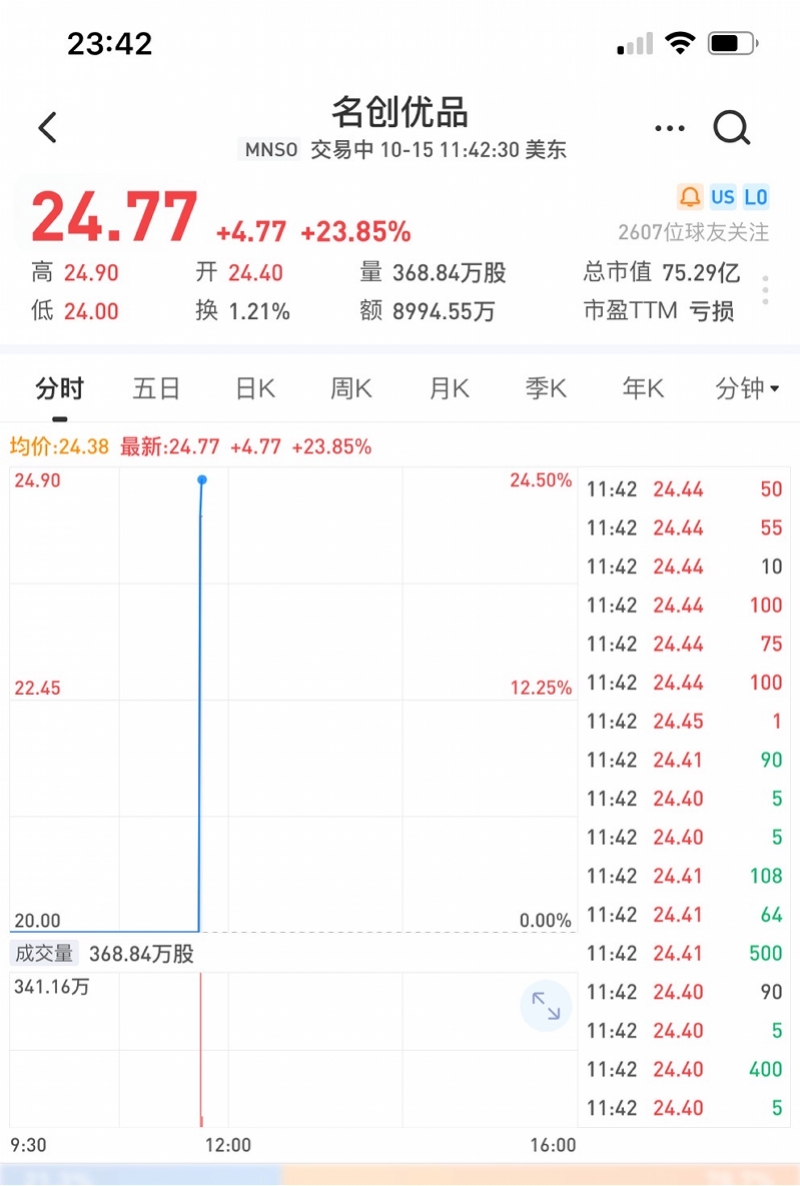Tap the alert bell icon for price notifications
800x1186 pixels.
[x=689, y=197]
